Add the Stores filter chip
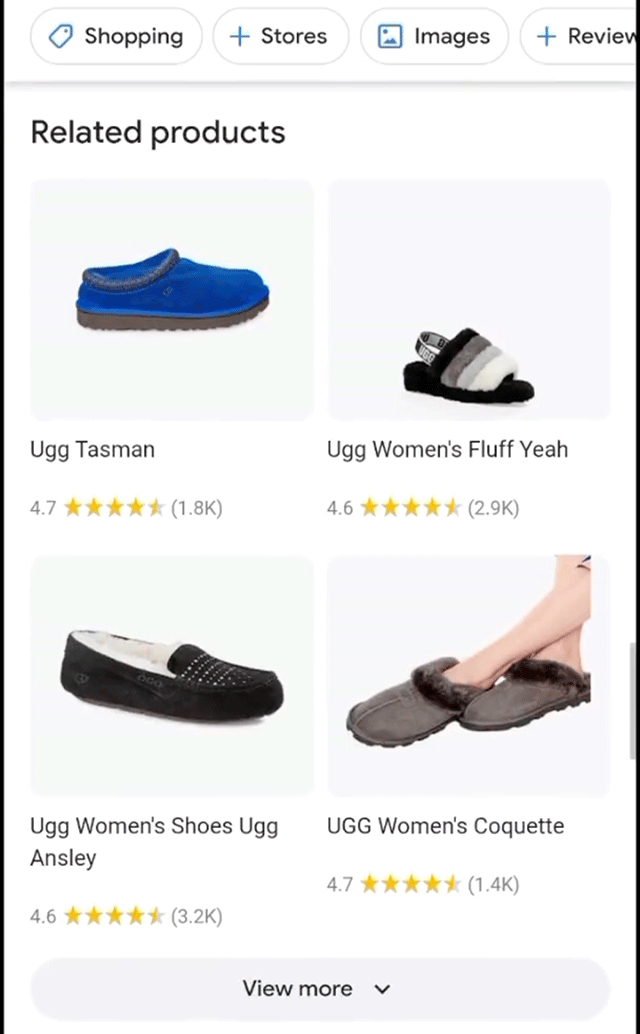 (x=280, y=36)
